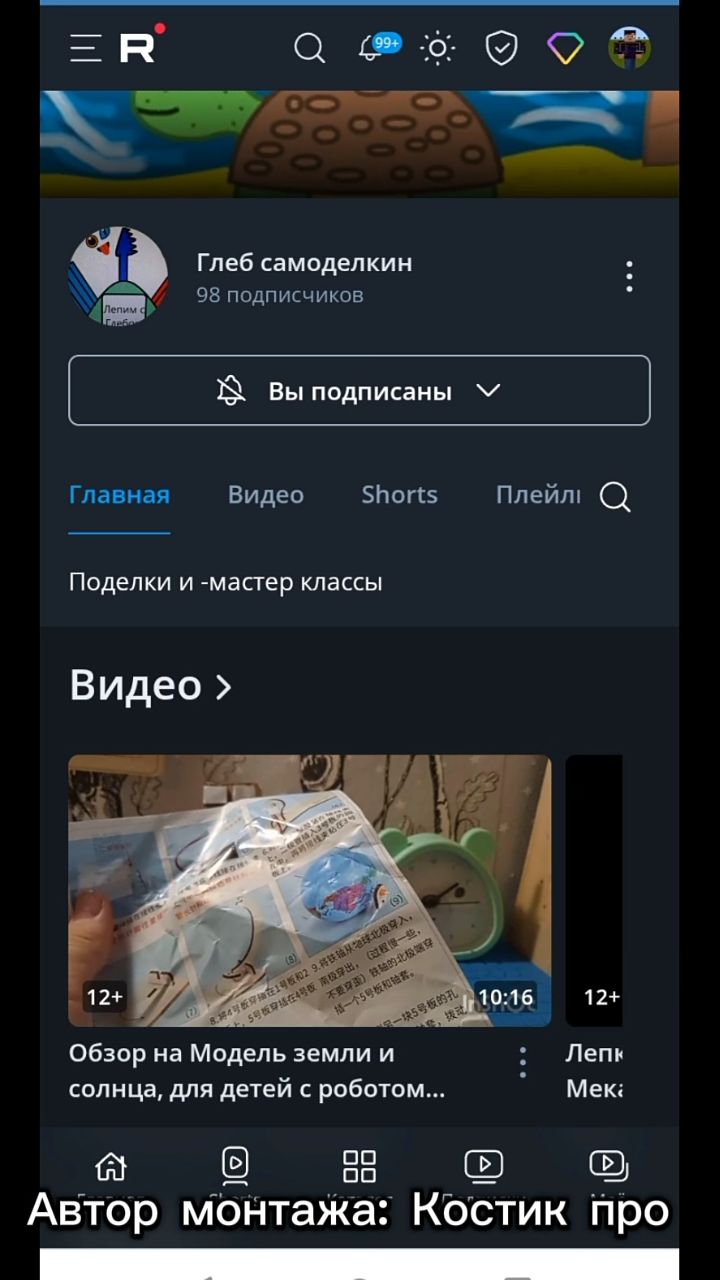Image resolution: width=720 pixels, height=1280 pixels.
Task: Switch to the Shorts tab
Action: click(x=399, y=495)
